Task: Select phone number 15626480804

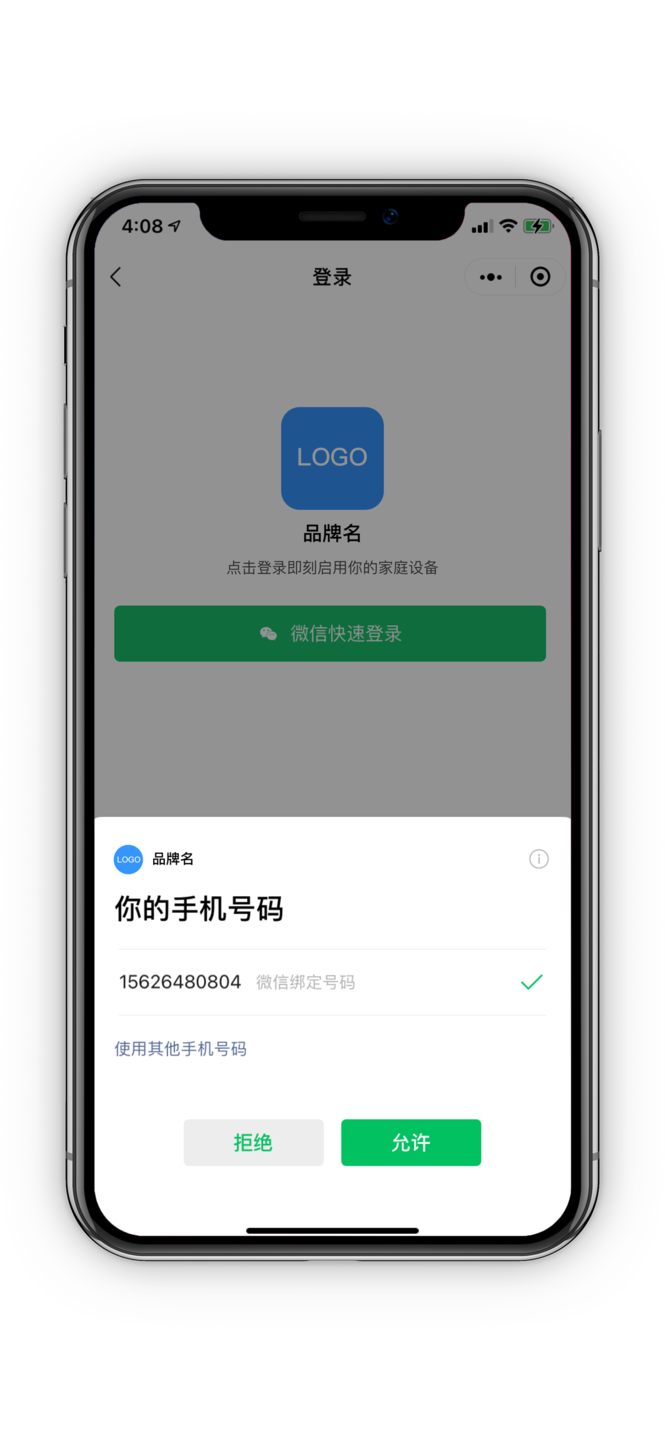Action: click(332, 982)
